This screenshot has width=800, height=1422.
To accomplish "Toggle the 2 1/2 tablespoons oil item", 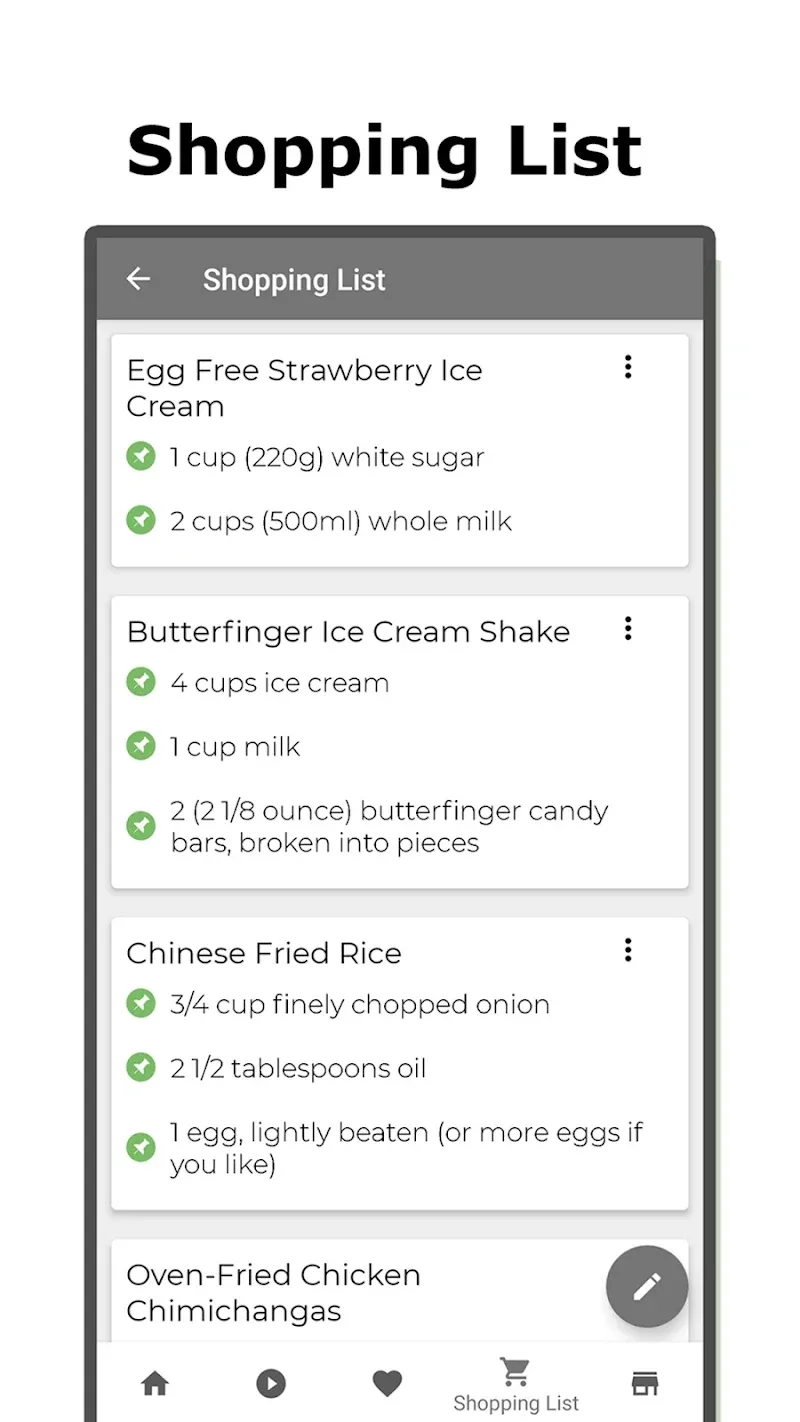I will [x=141, y=1067].
